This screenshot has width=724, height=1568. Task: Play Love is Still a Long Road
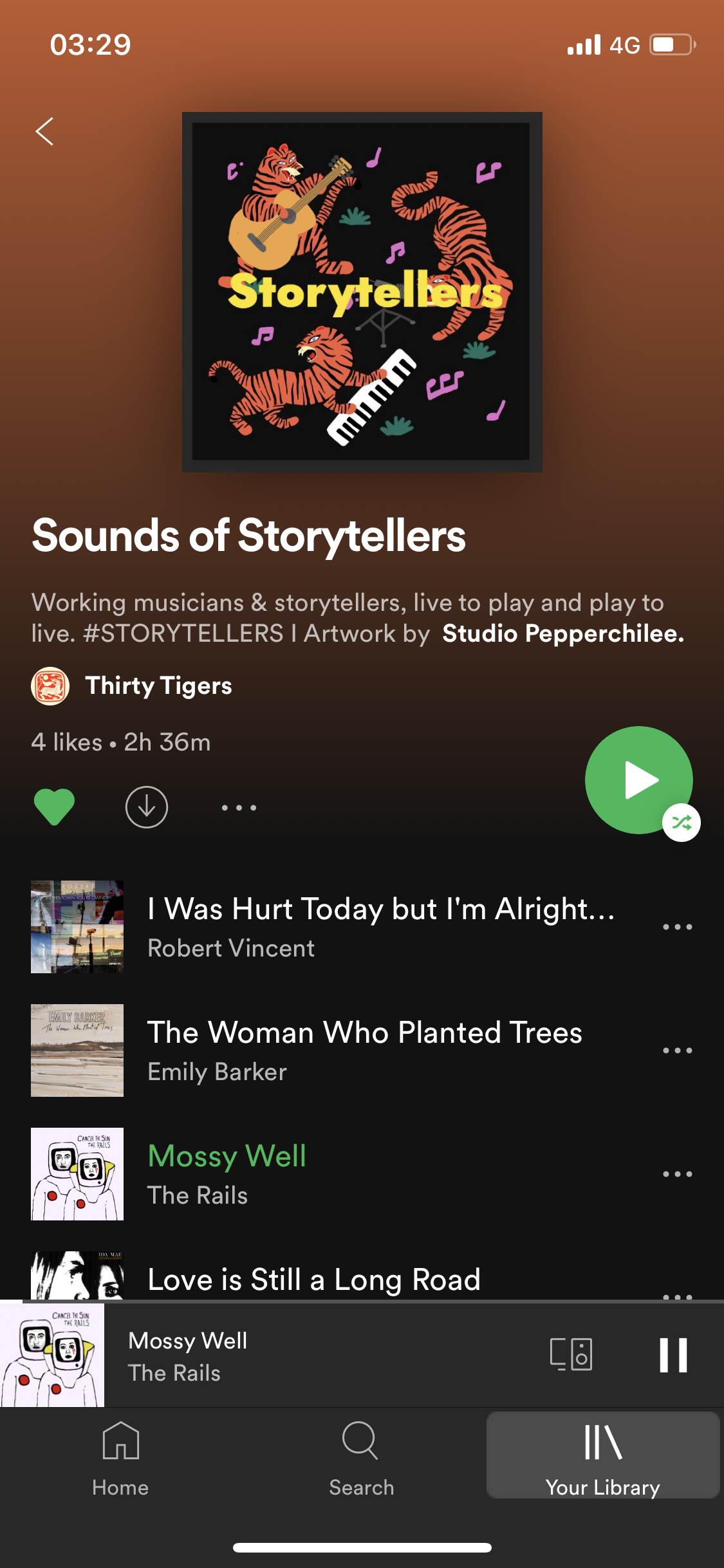click(314, 1279)
